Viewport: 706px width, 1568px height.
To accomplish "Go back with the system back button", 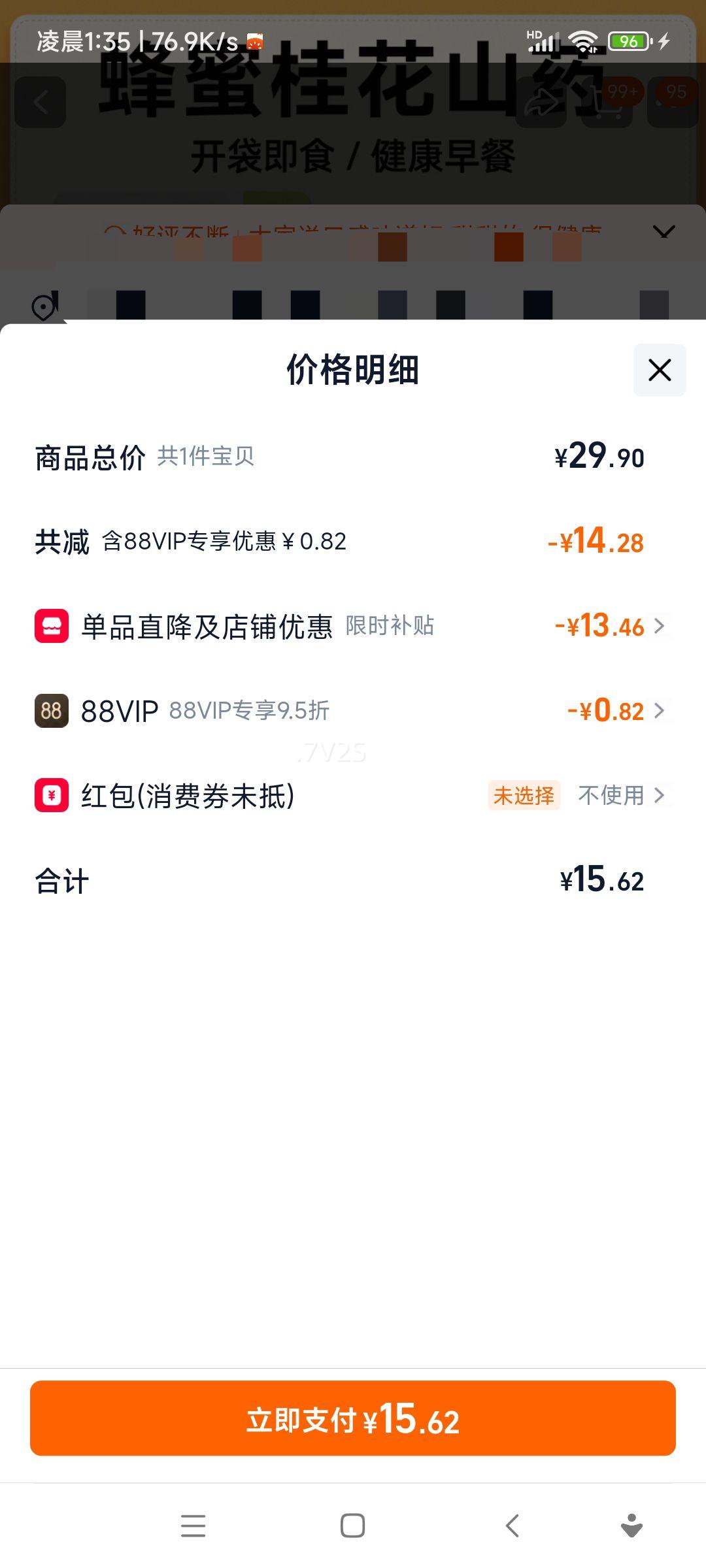I will 513,1526.
